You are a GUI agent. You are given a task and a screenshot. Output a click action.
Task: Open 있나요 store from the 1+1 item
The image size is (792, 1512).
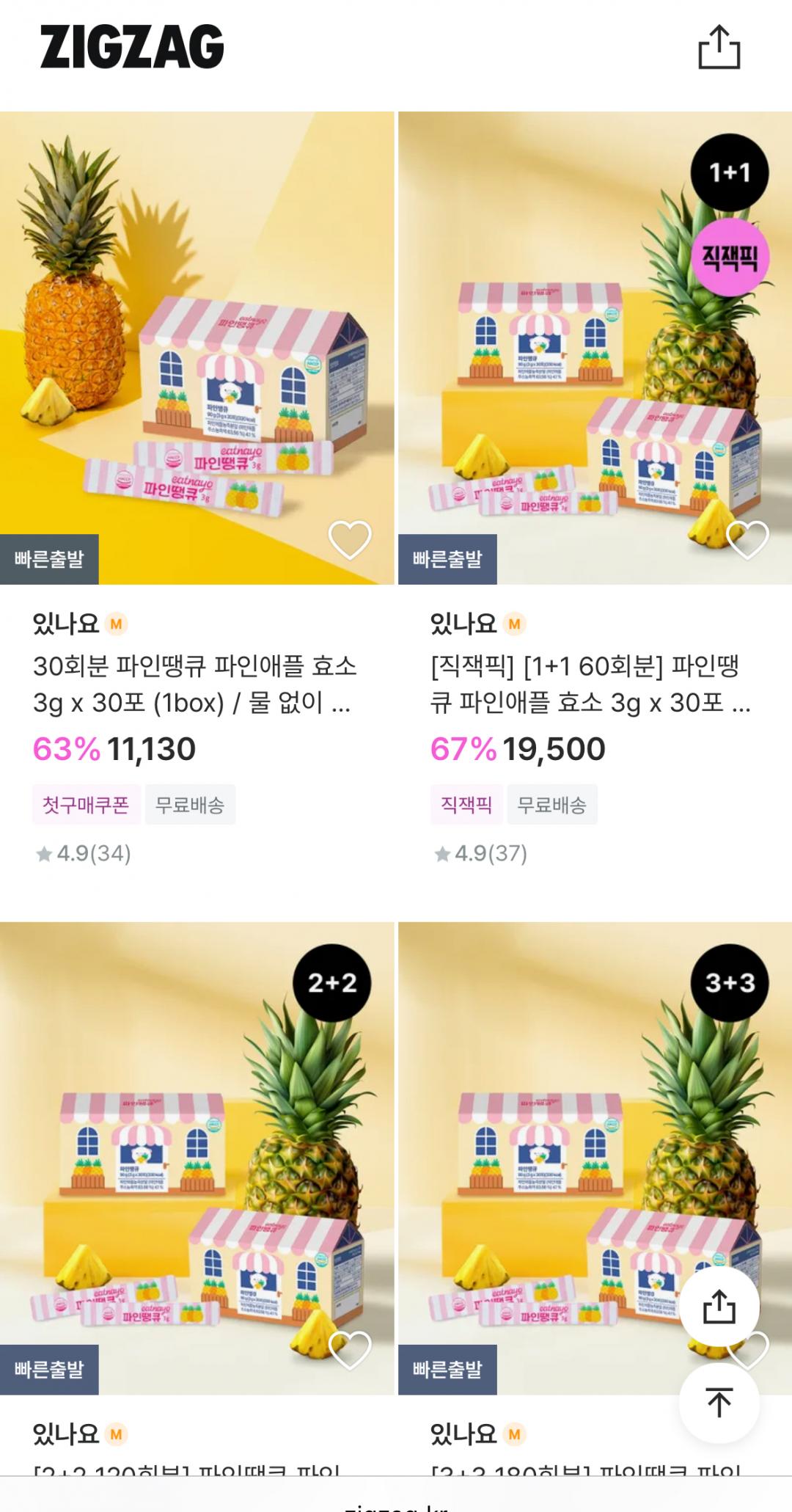tap(463, 624)
